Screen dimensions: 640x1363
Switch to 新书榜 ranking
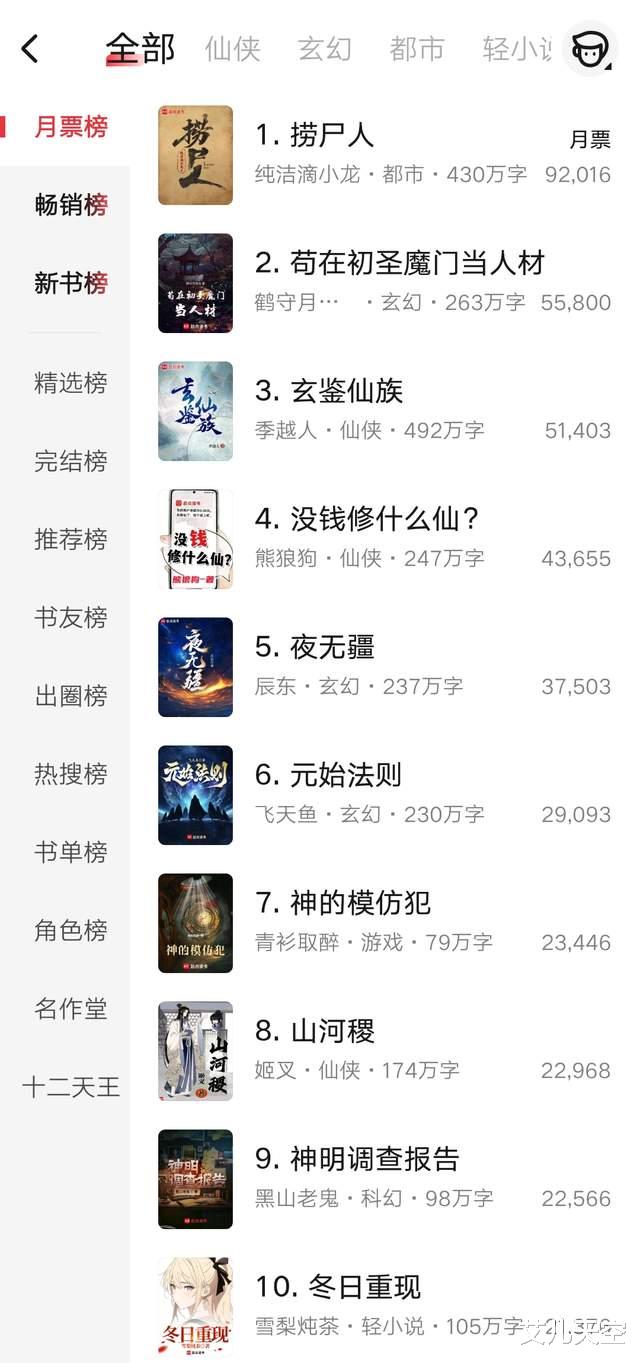coord(70,283)
